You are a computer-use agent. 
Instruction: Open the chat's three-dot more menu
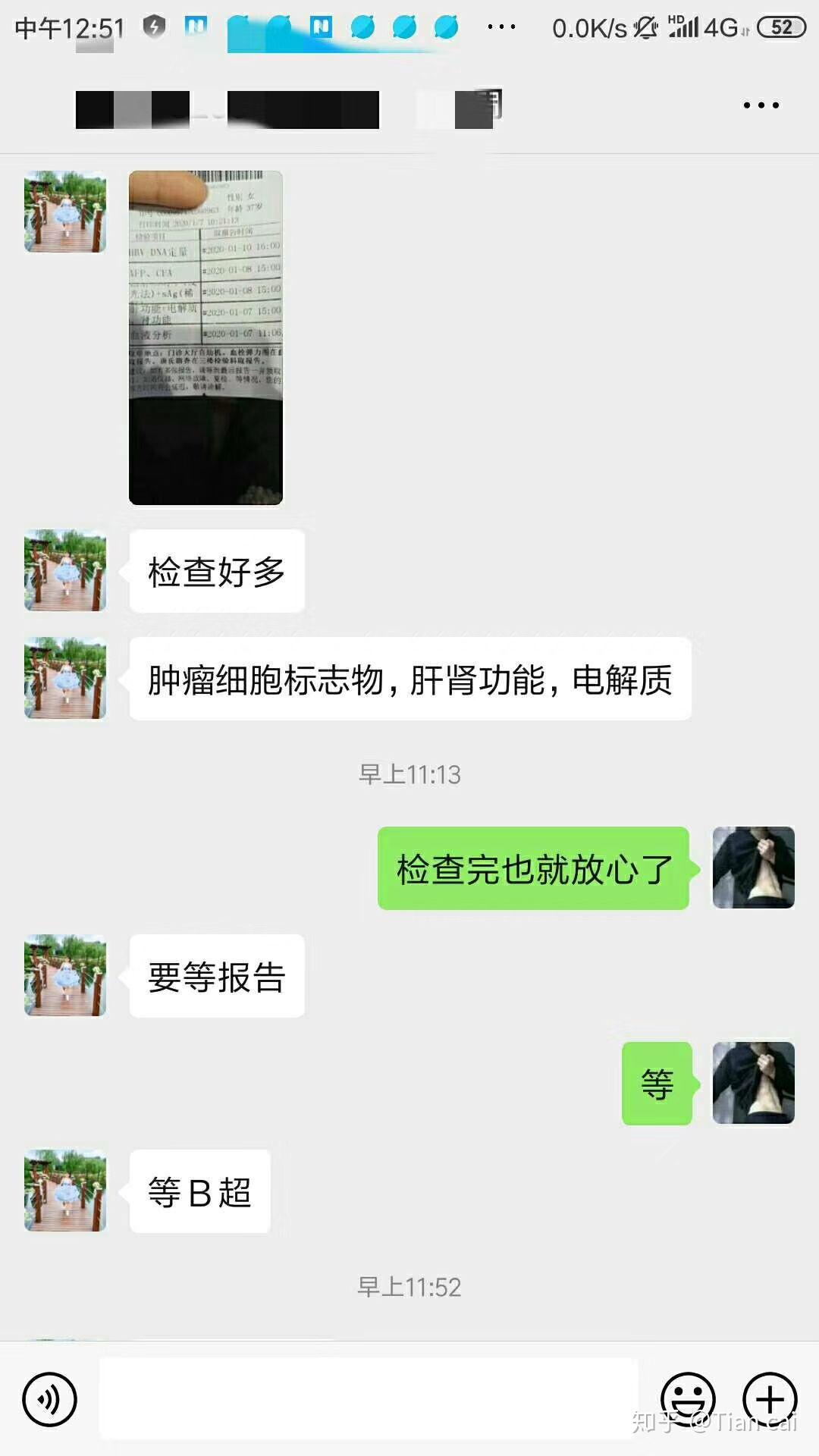(761, 105)
